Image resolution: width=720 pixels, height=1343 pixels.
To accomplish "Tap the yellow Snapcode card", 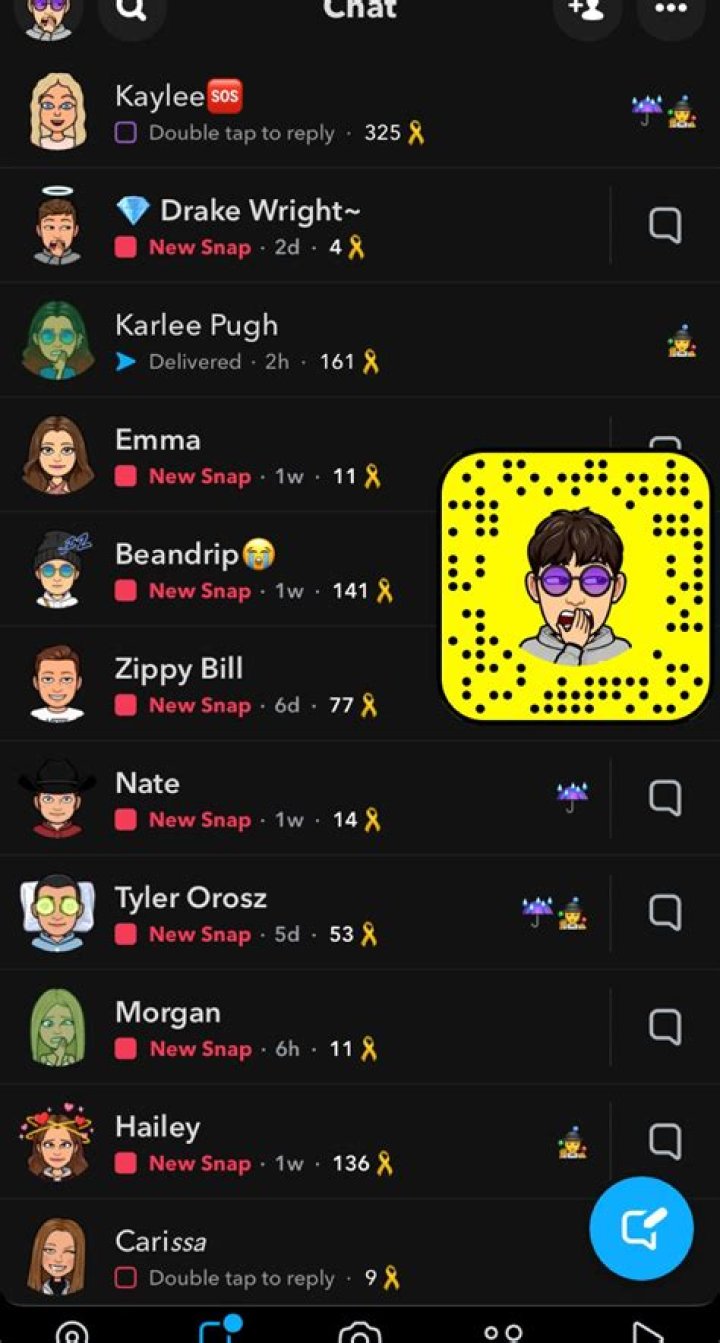I will [572, 581].
